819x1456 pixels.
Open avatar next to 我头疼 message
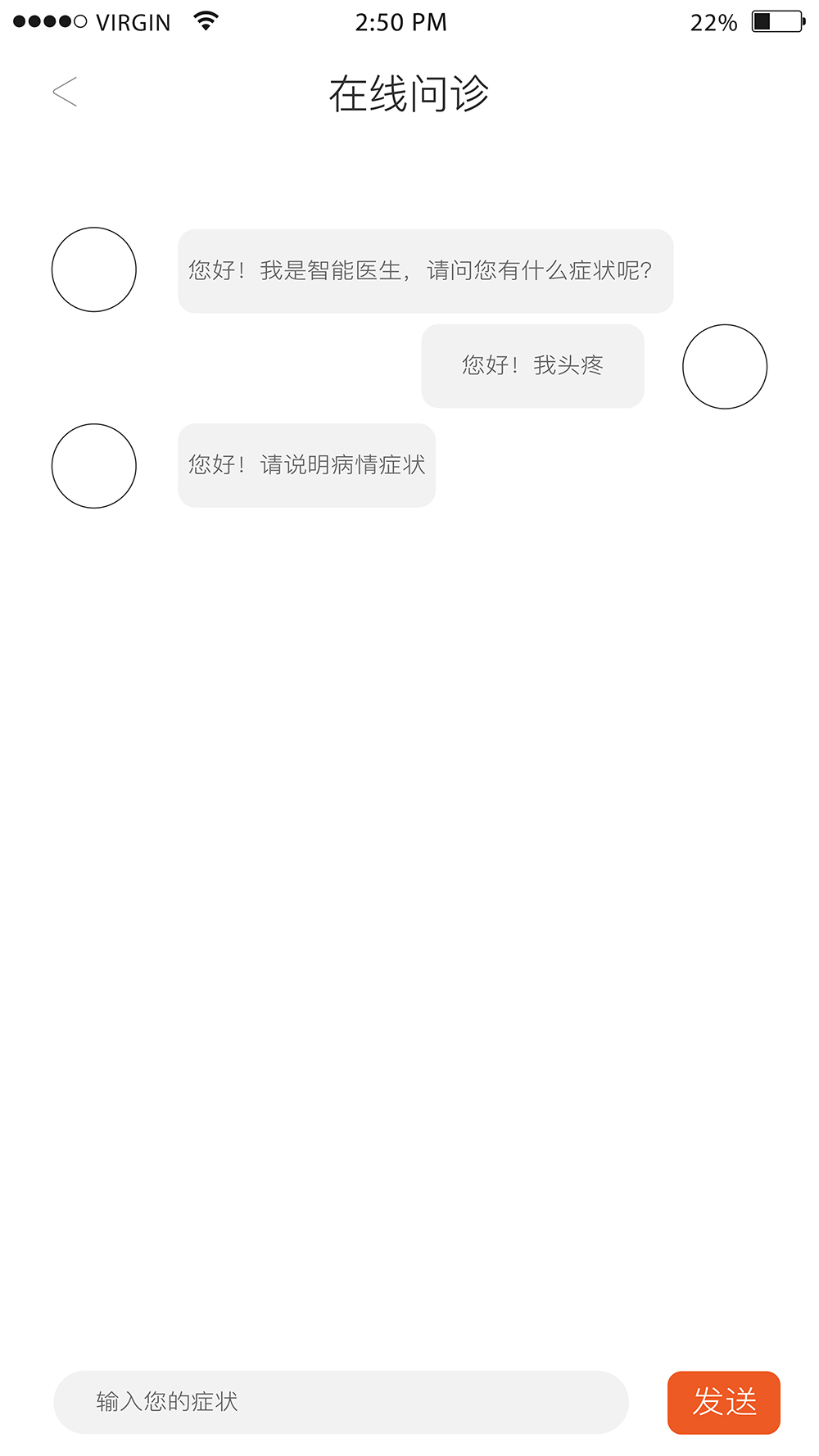(725, 367)
